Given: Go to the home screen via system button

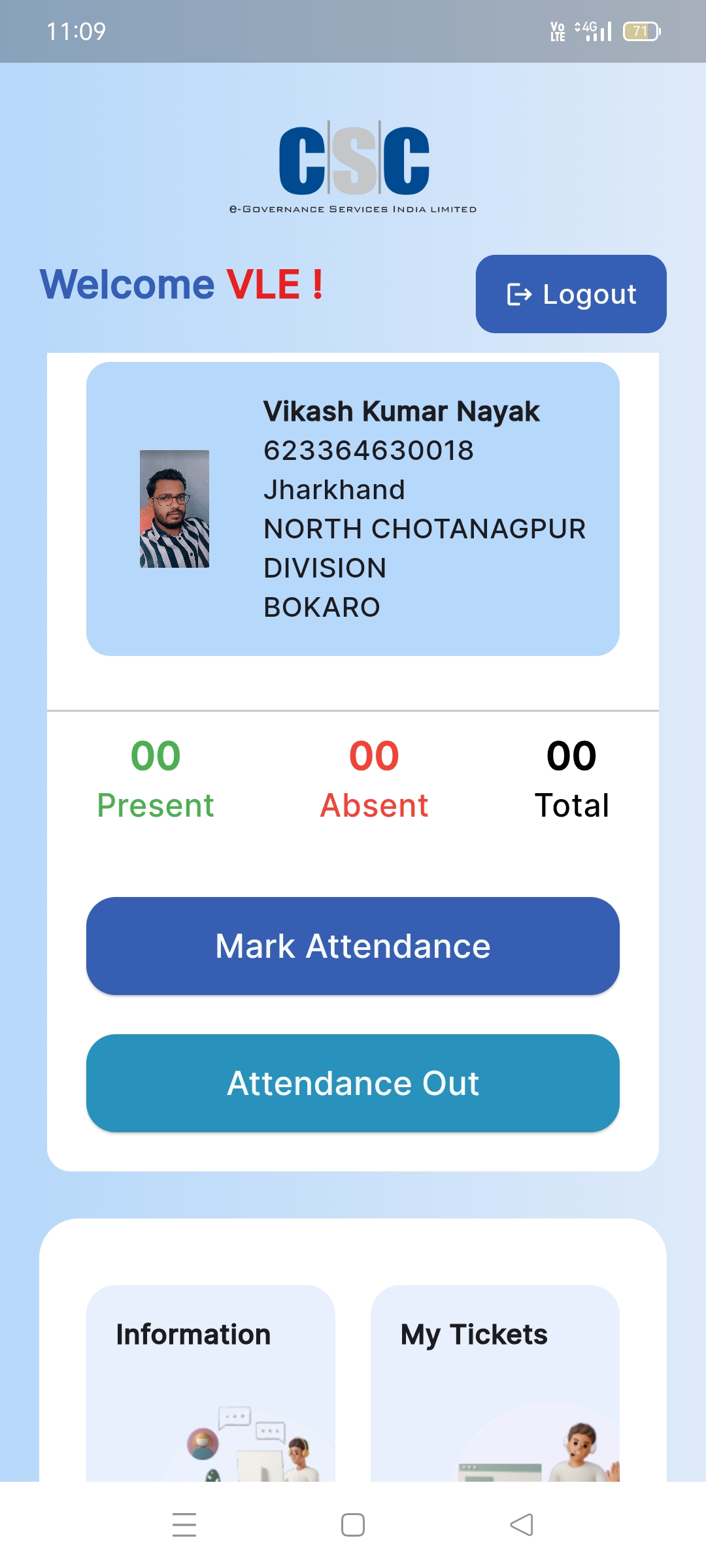Looking at the screenshot, I should 353,1525.
